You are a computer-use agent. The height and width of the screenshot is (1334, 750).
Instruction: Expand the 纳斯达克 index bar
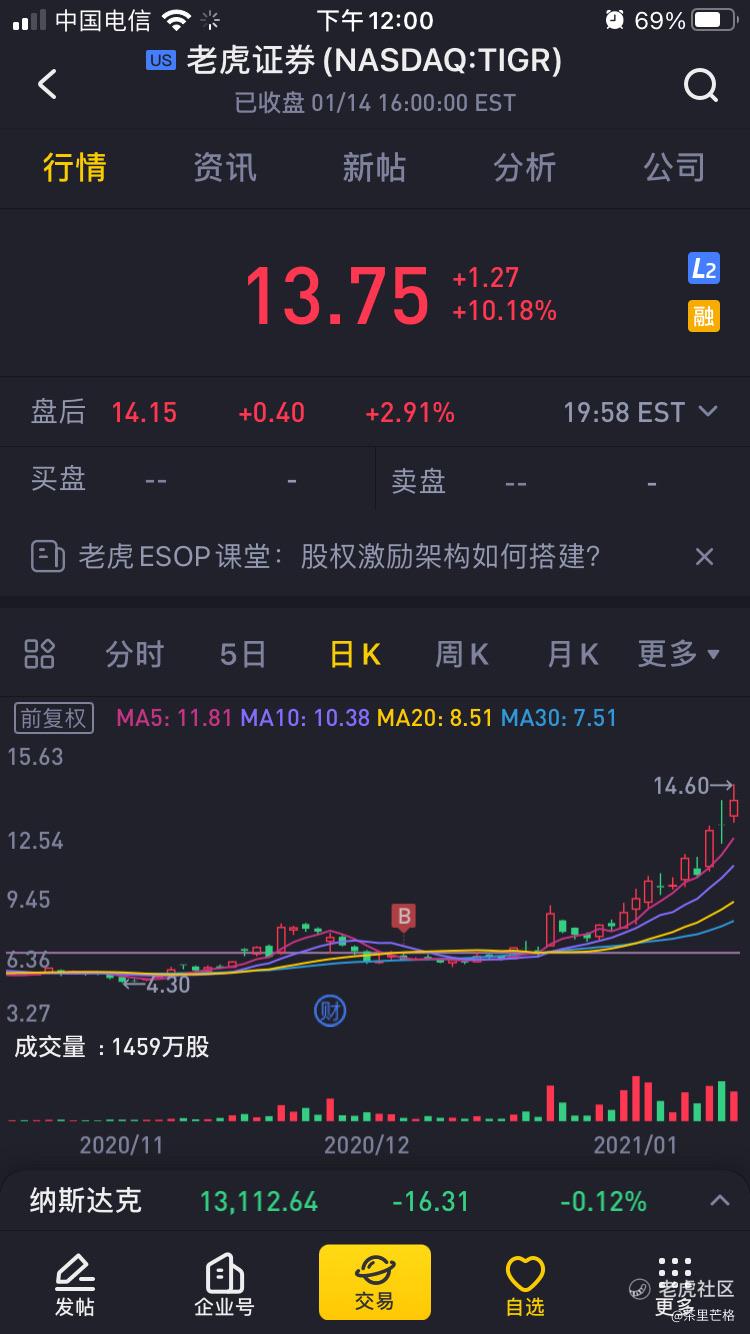coord(718,1200)
